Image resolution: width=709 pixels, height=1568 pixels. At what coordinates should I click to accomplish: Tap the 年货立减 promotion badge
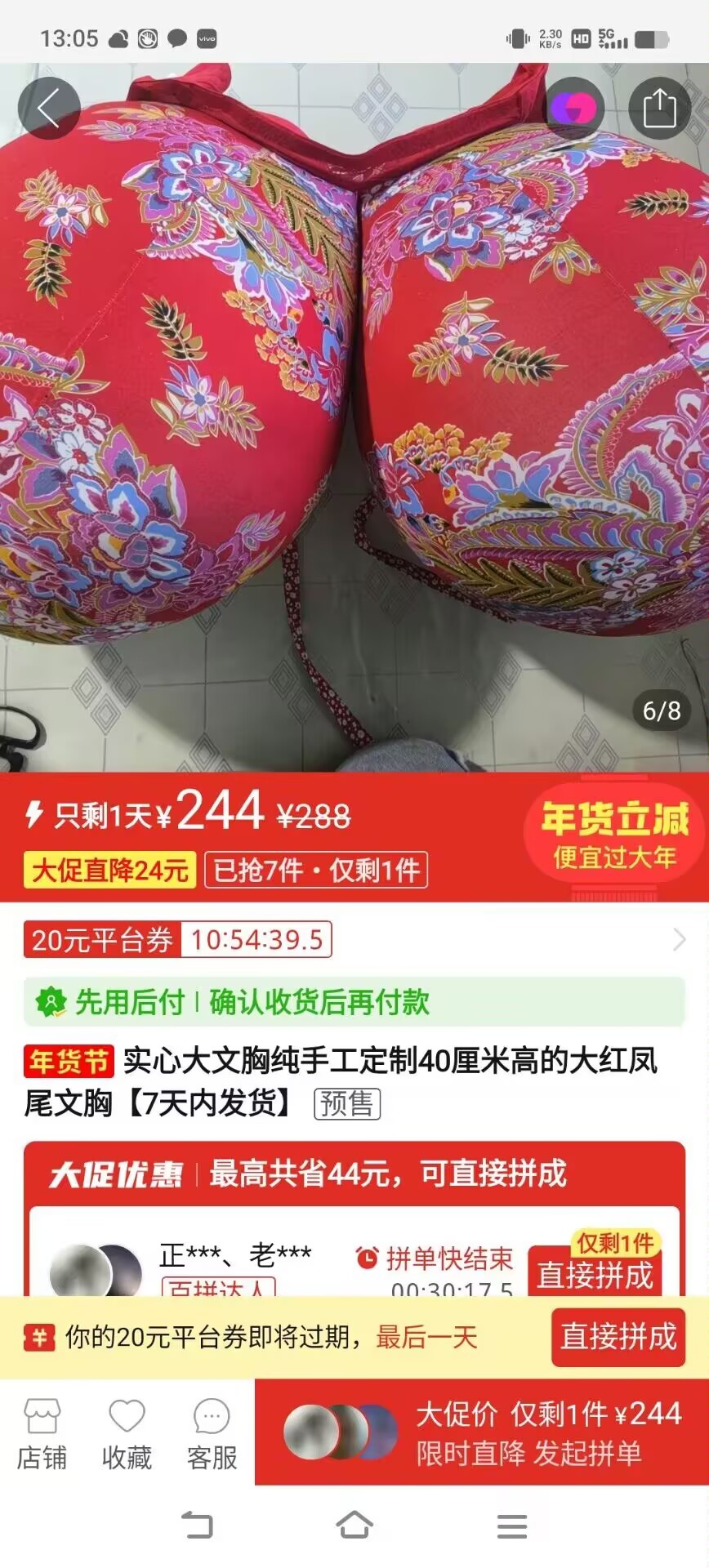click(614, 835)
